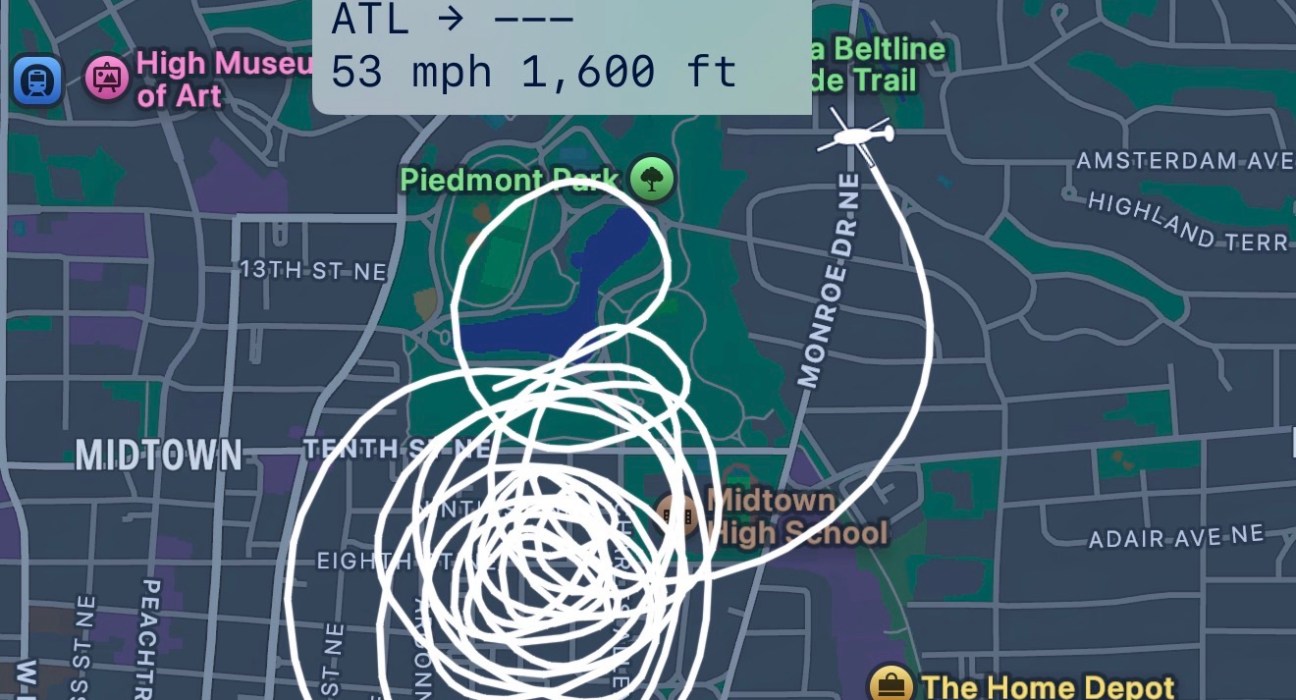Tap the transit station icon
The height and width of the screenshot is (700, 1296).
click(x=38, y=81)
